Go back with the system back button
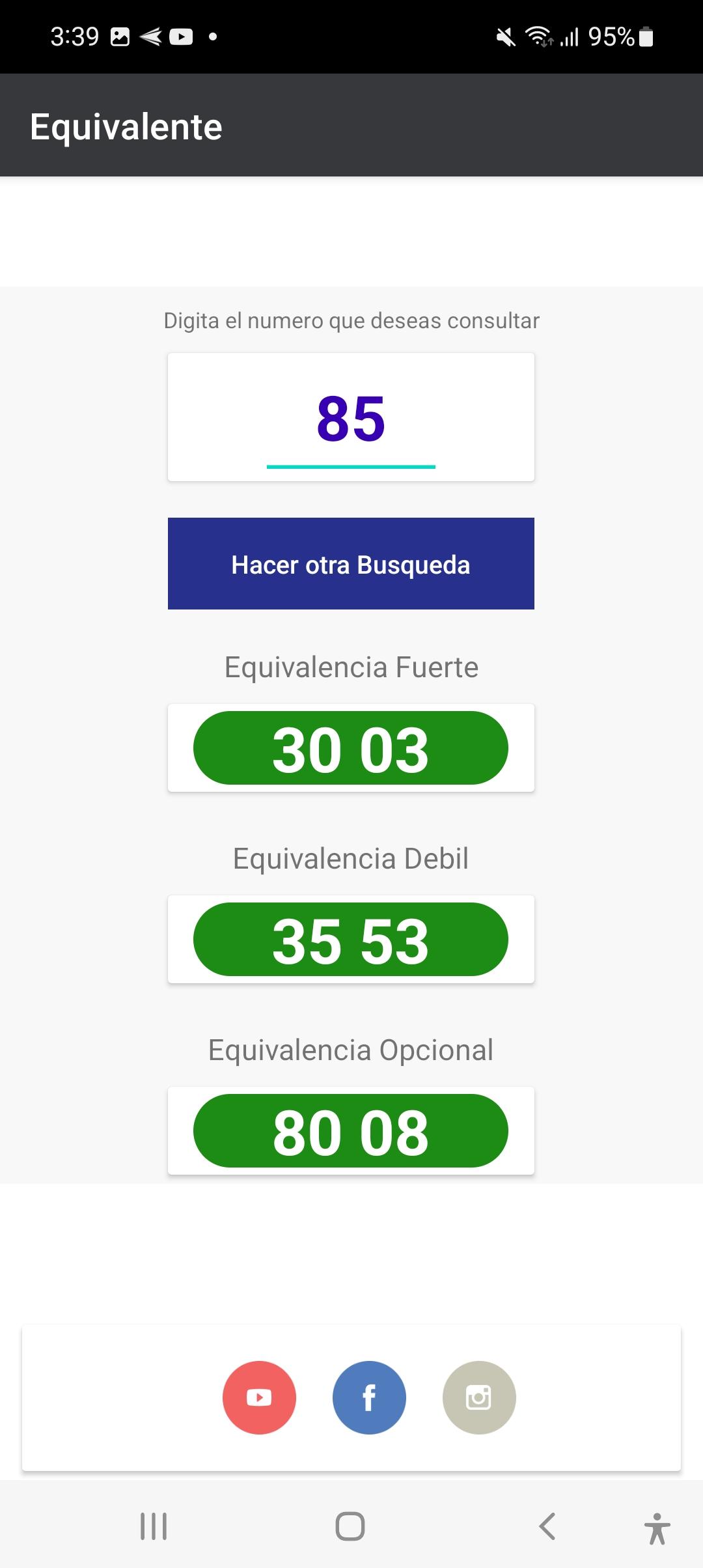The image size is (703, 1568). 547,1526
